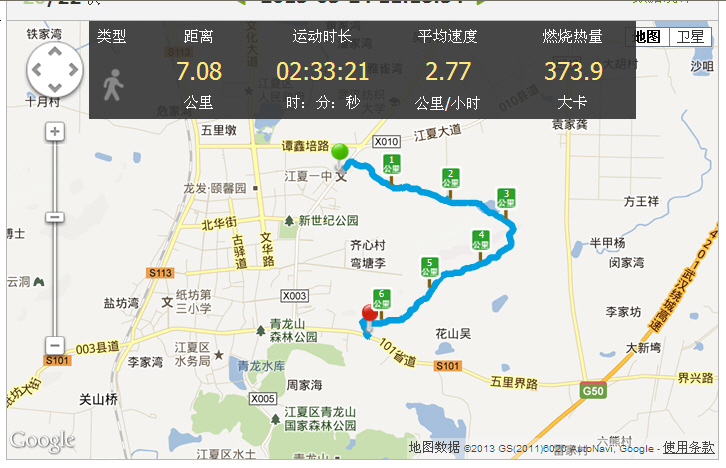Zoom in with the plus button

[x=55, y=131]
